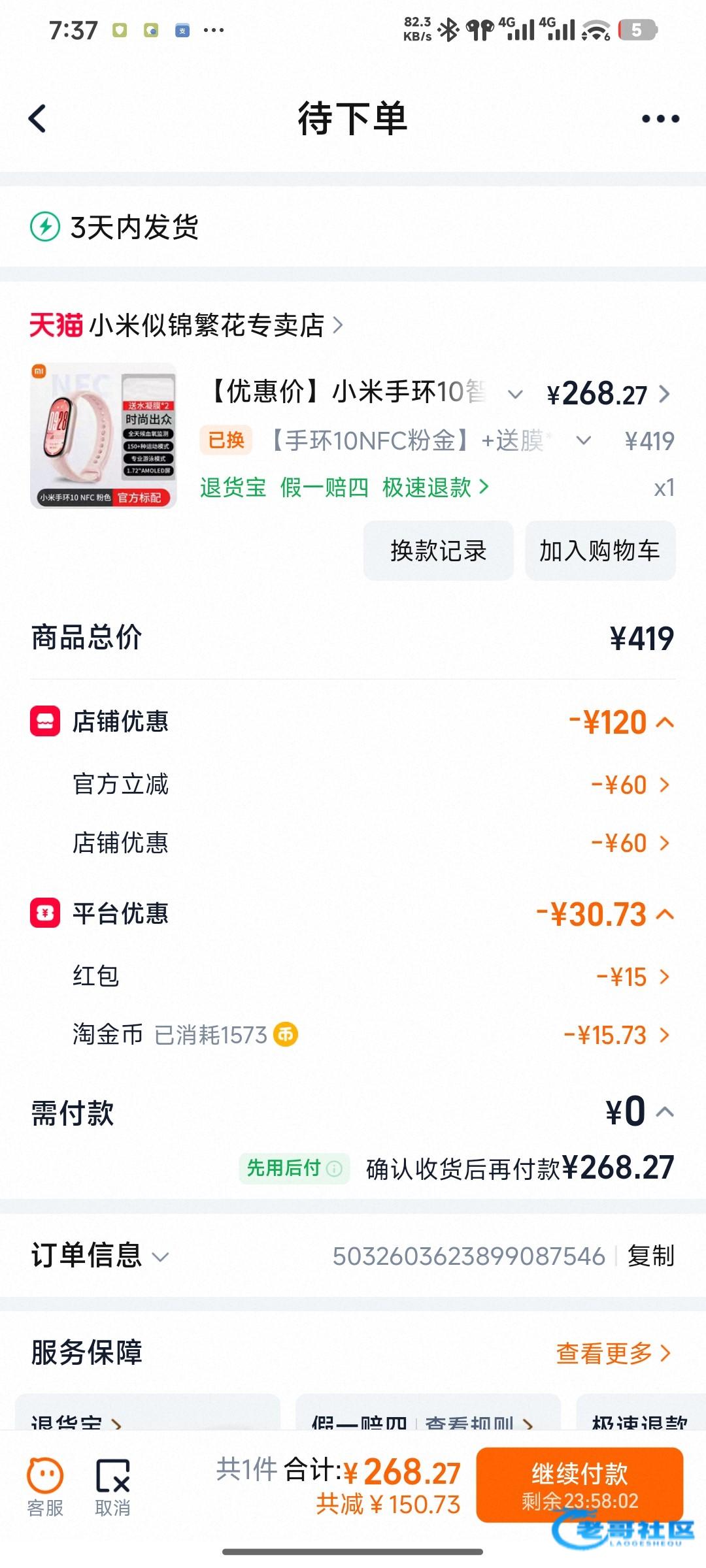Tap 换款记录 button
Viewport: 706px width, 1568px height.
[x=438, y=551]
